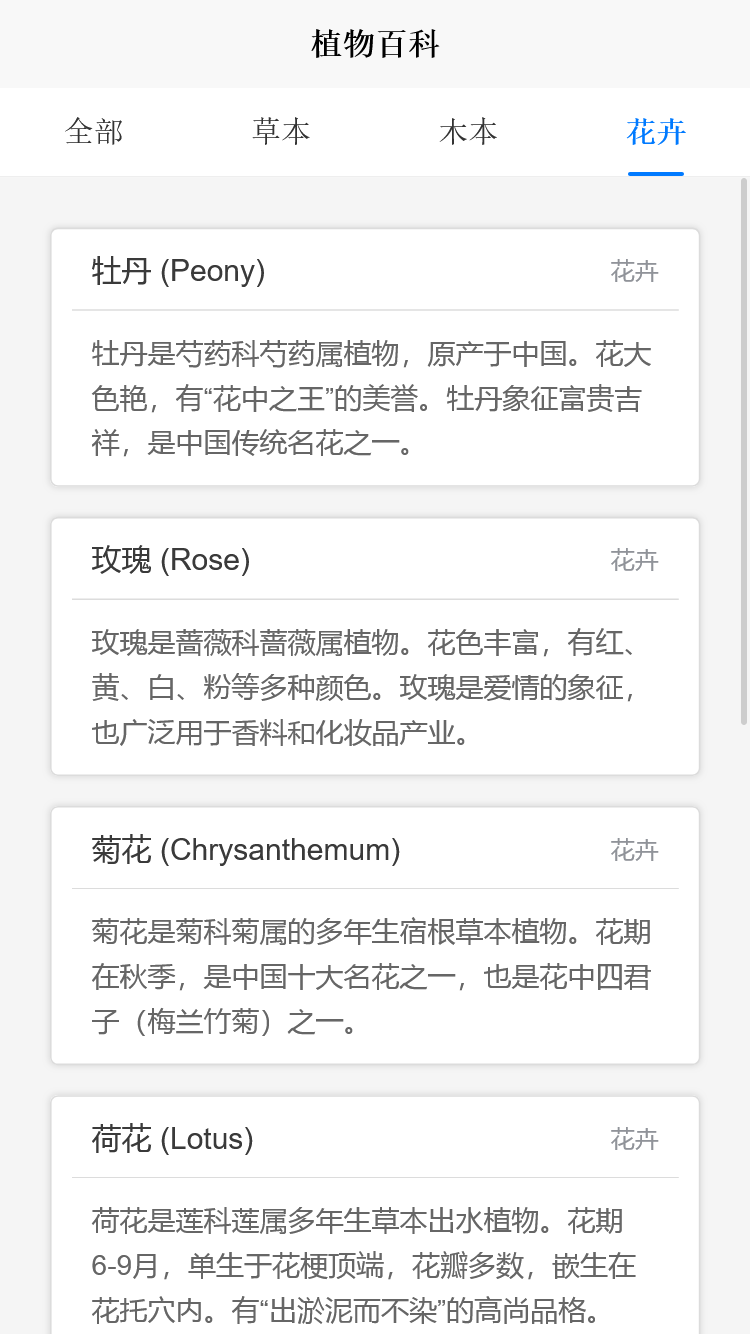
Task: Switch to the 全部 tab
Action: pos(94,131)
